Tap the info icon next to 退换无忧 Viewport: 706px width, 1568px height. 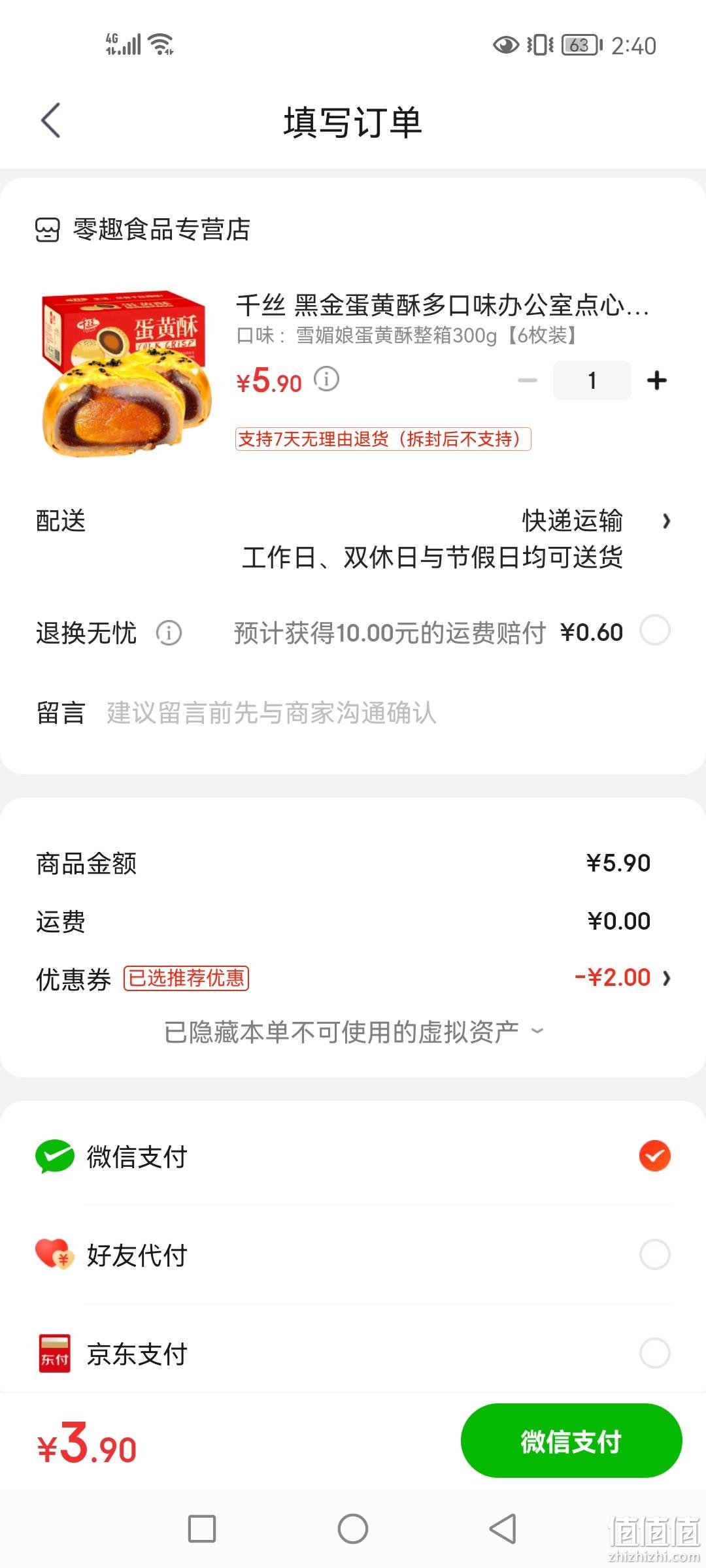tap(169, 632)
